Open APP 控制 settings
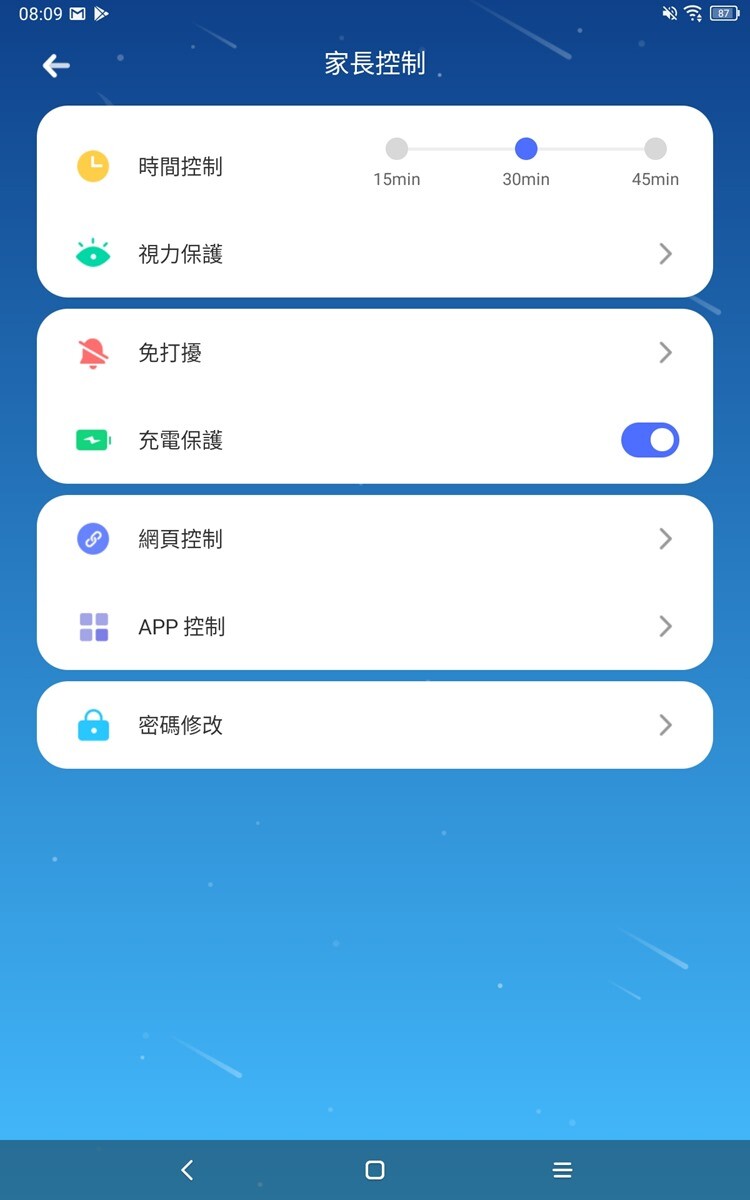The height and width of the screenshot is (1200, 750). pyautogui.click(x=375, y=627)
